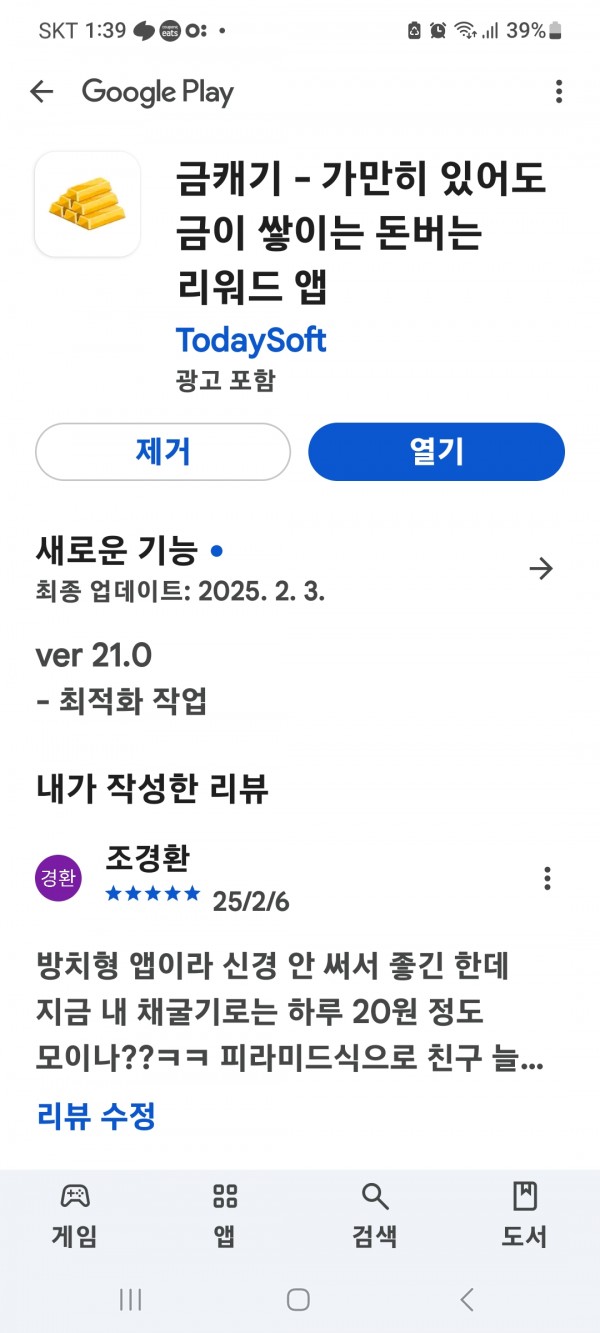Tap the system home button
This screenshot has height=1333, width=600.
(x=298, y=1299)
